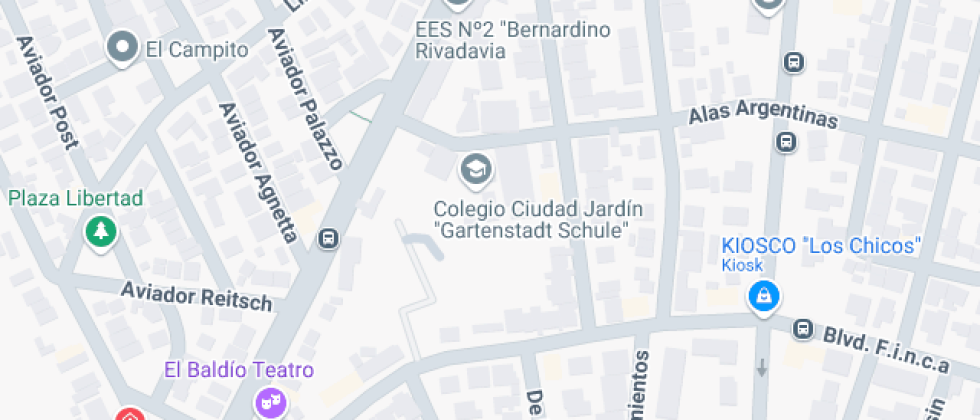
Task: Open the El Campito place marker
Action: click(x=122, y=49)
